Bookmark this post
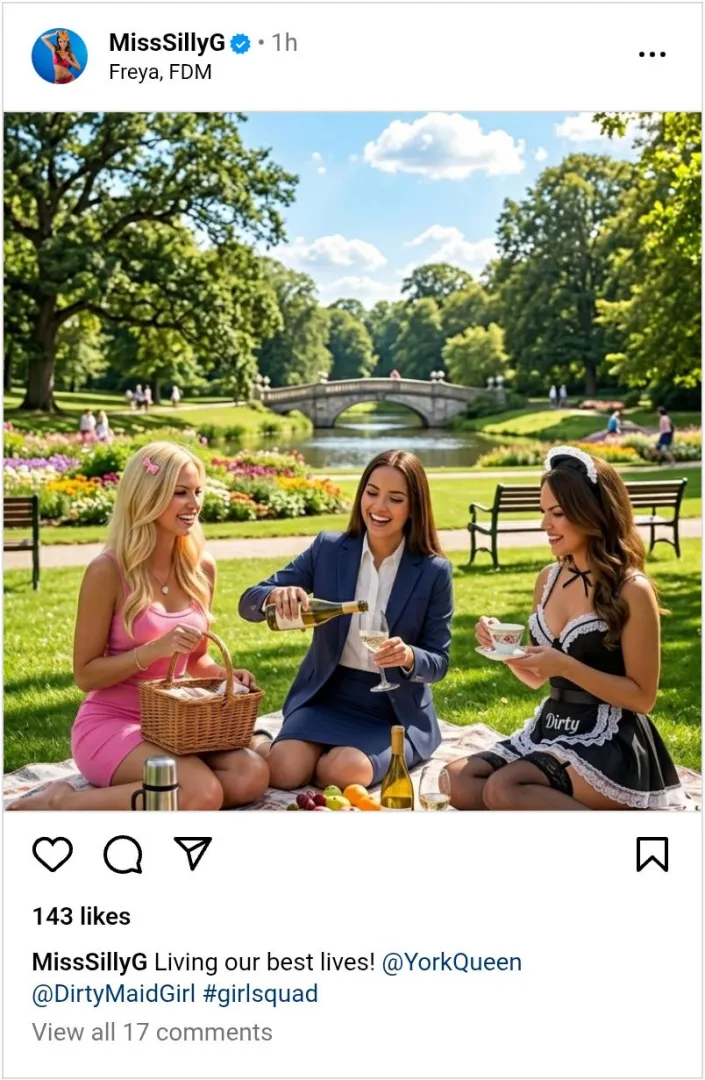This screenshot has height=1080, width=705. (x=652, y=854)
